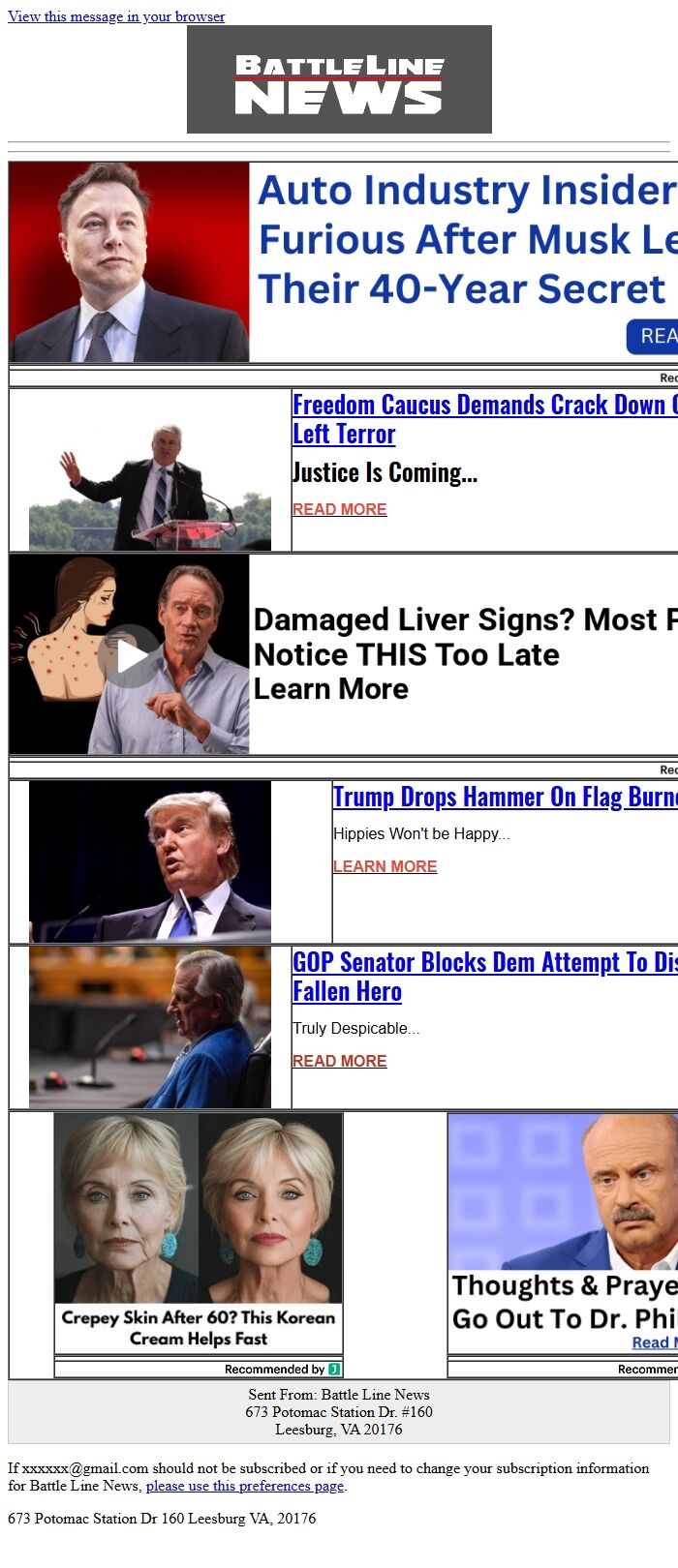Tap READ MORE under Truly Despicable
This screenshot has height=1568, width=678.
point(339,1061)
